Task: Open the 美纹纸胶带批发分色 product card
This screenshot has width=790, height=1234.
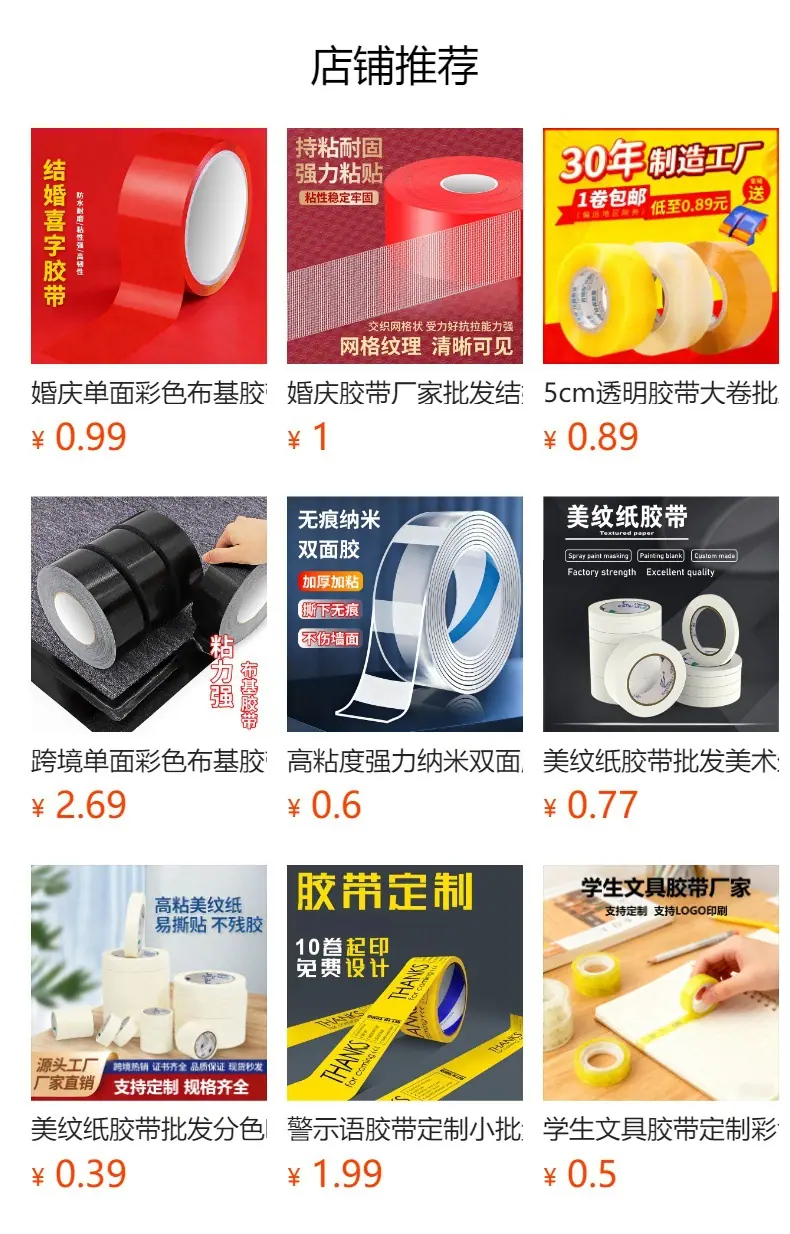Action: click(x=148, y=982)
